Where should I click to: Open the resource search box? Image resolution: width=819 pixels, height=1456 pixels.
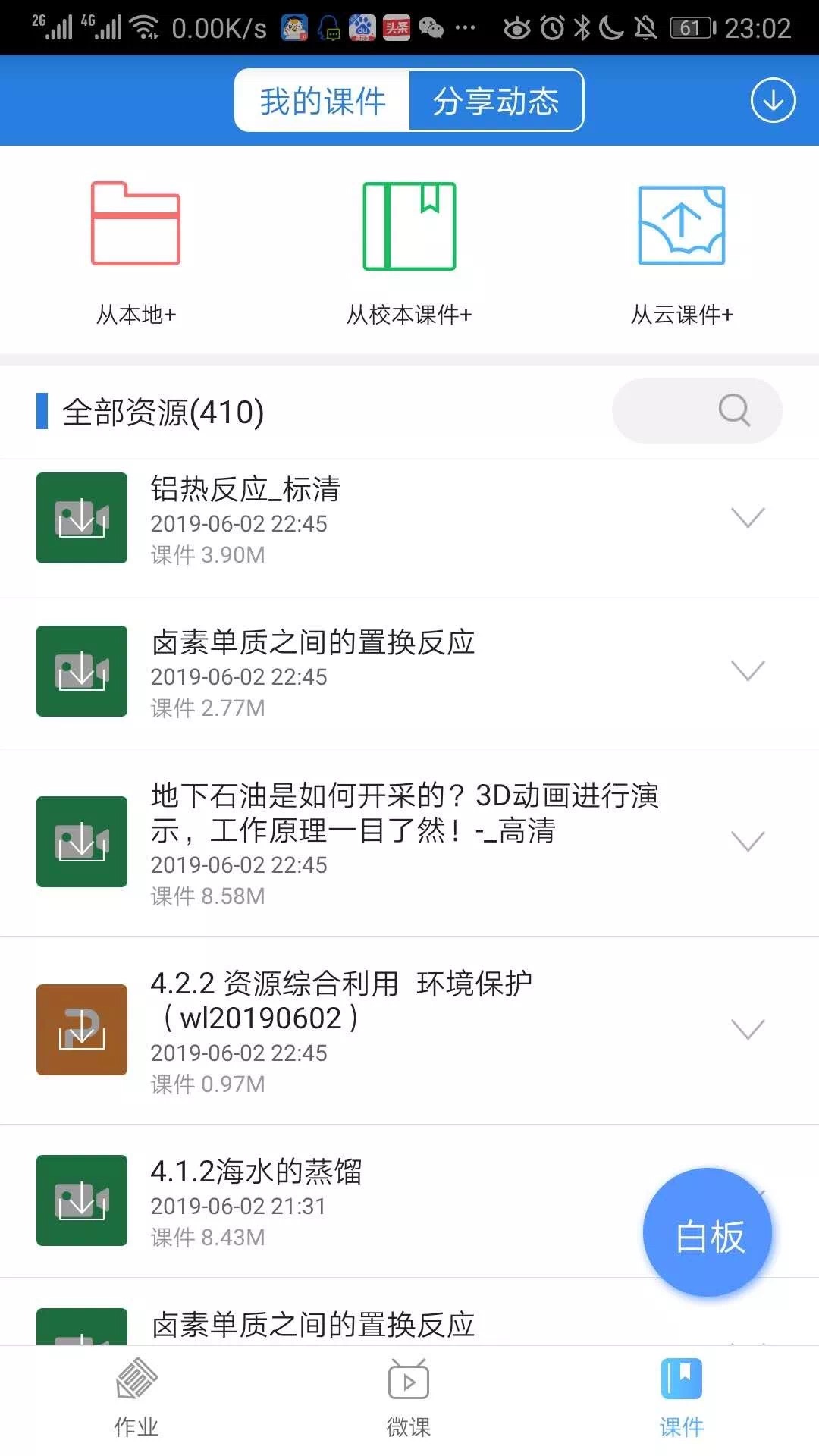click(x=697, y=410)
